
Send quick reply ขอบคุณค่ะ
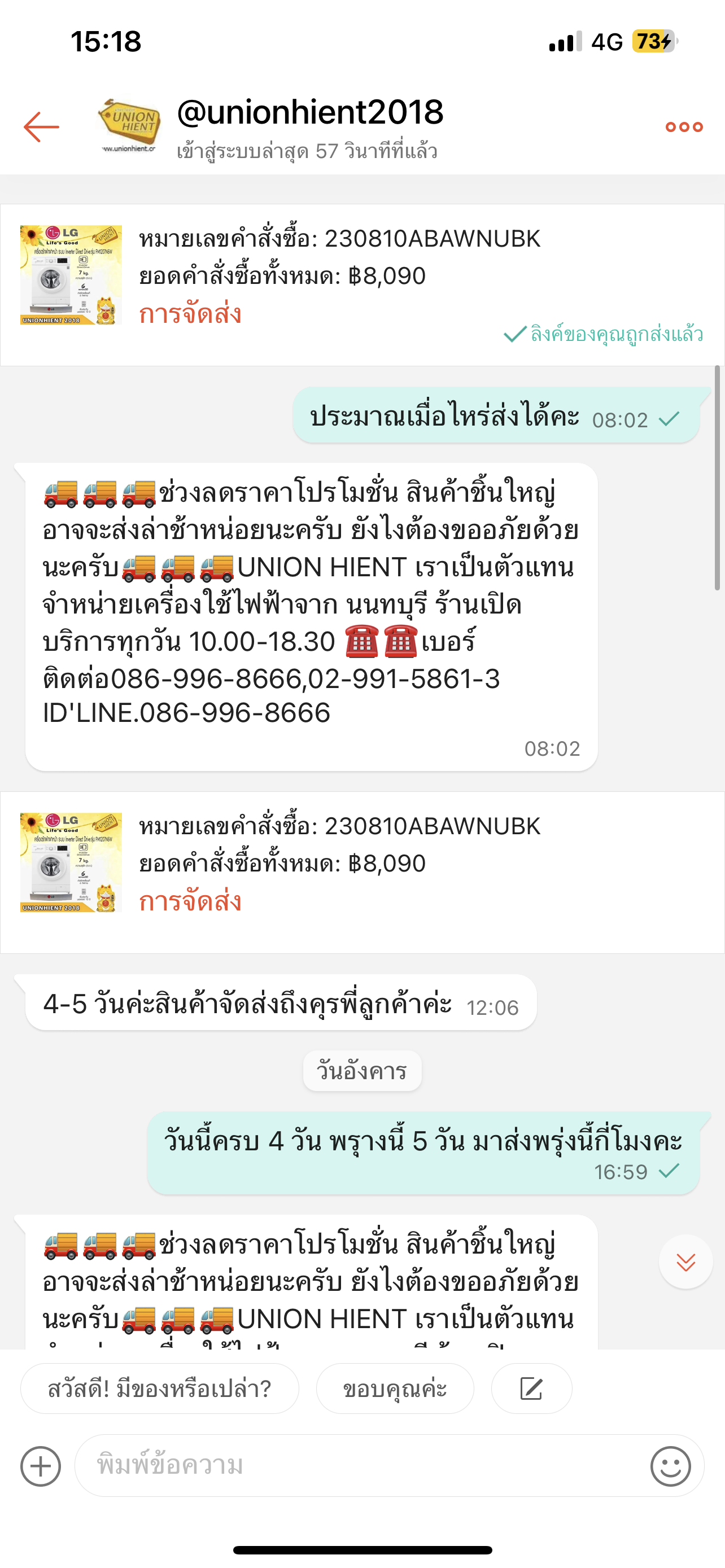395,1390
